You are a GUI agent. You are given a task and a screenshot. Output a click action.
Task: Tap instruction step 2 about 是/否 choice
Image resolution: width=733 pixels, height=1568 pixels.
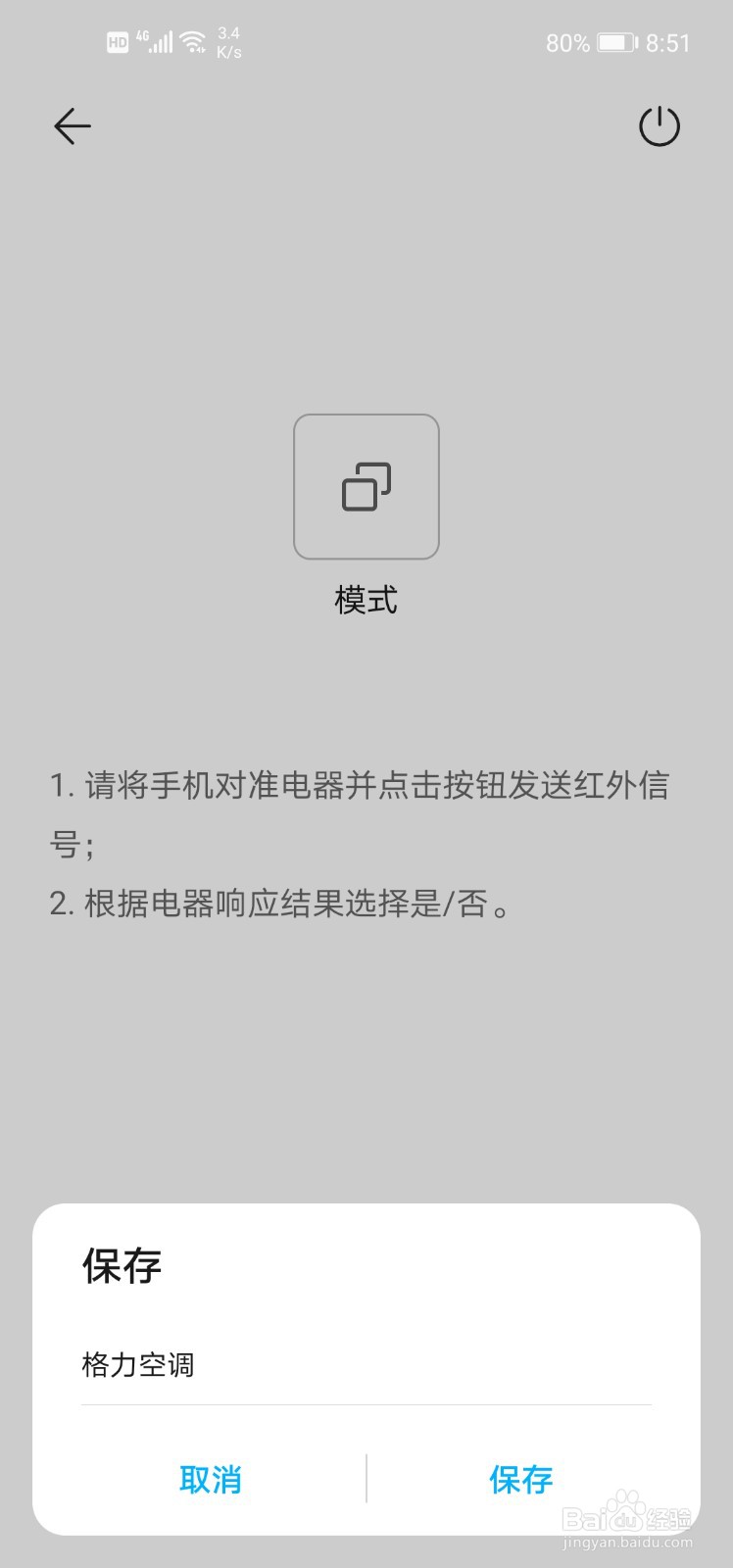click(283, 906)
